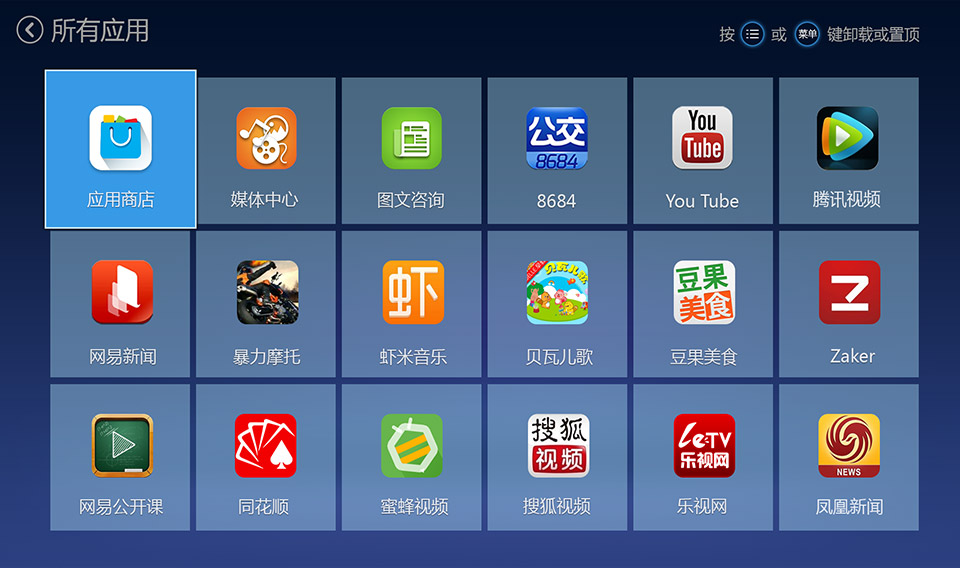Open 豆果美食
Screen dimensions: 960x568
[x=702, y=304]
